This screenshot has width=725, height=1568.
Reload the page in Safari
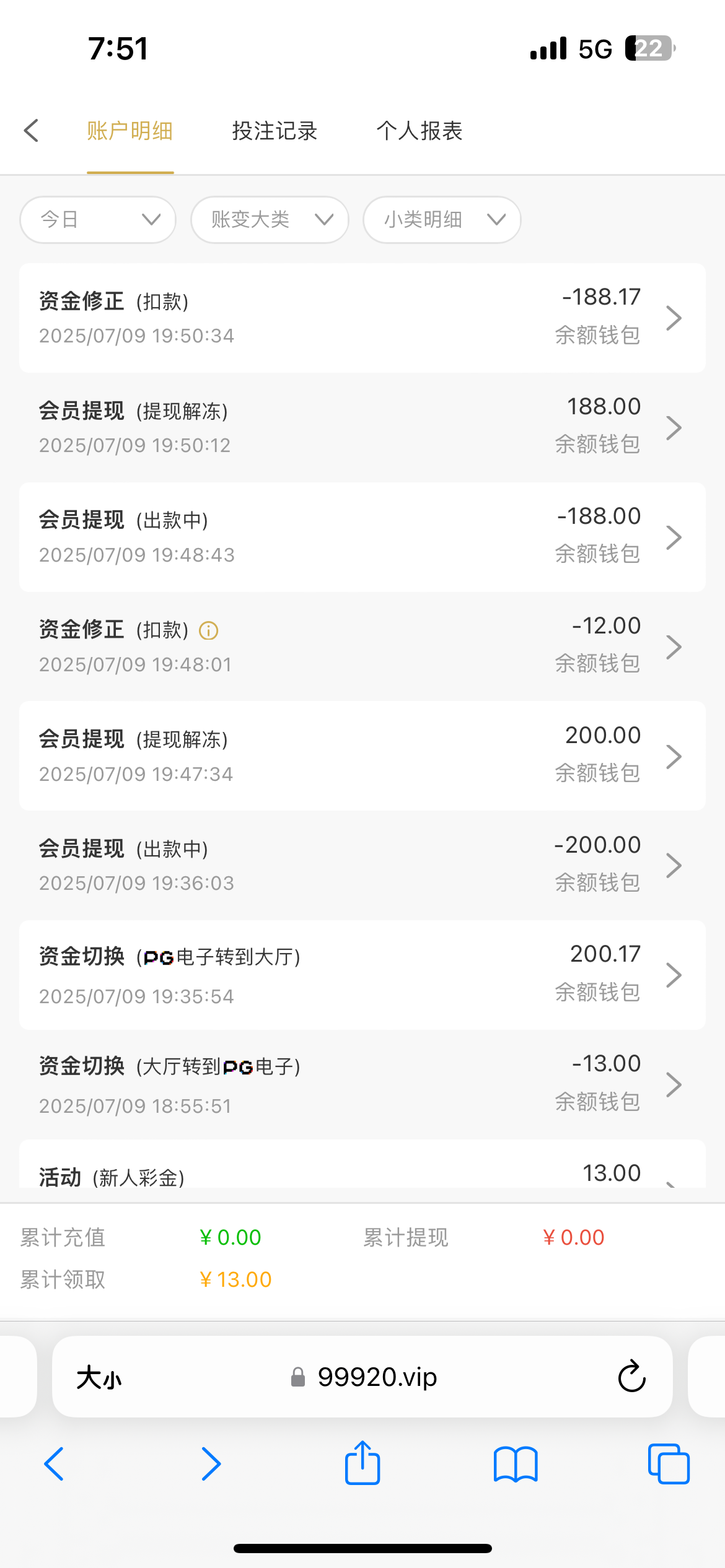coord(632,1377)
